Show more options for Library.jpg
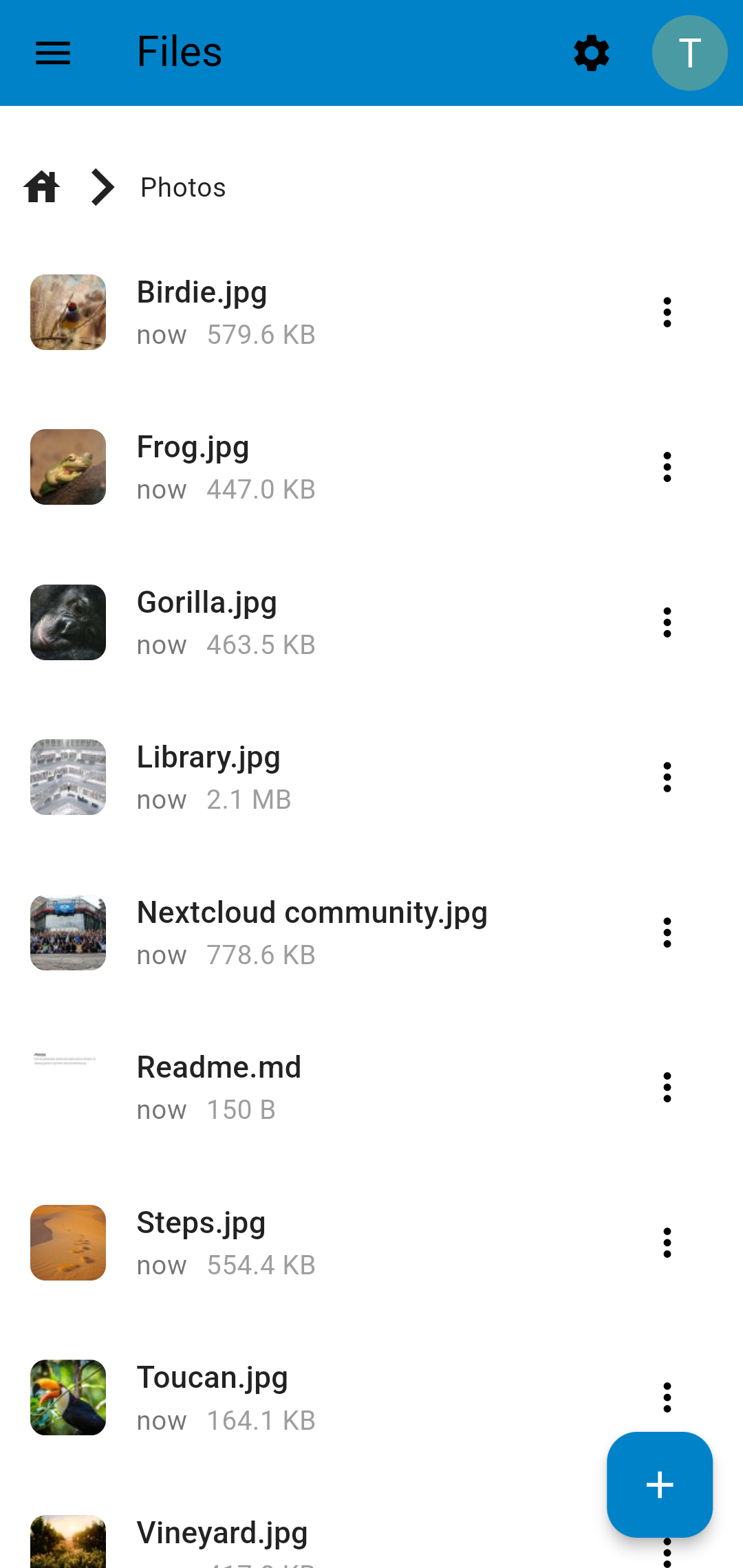 pos(667,777)
